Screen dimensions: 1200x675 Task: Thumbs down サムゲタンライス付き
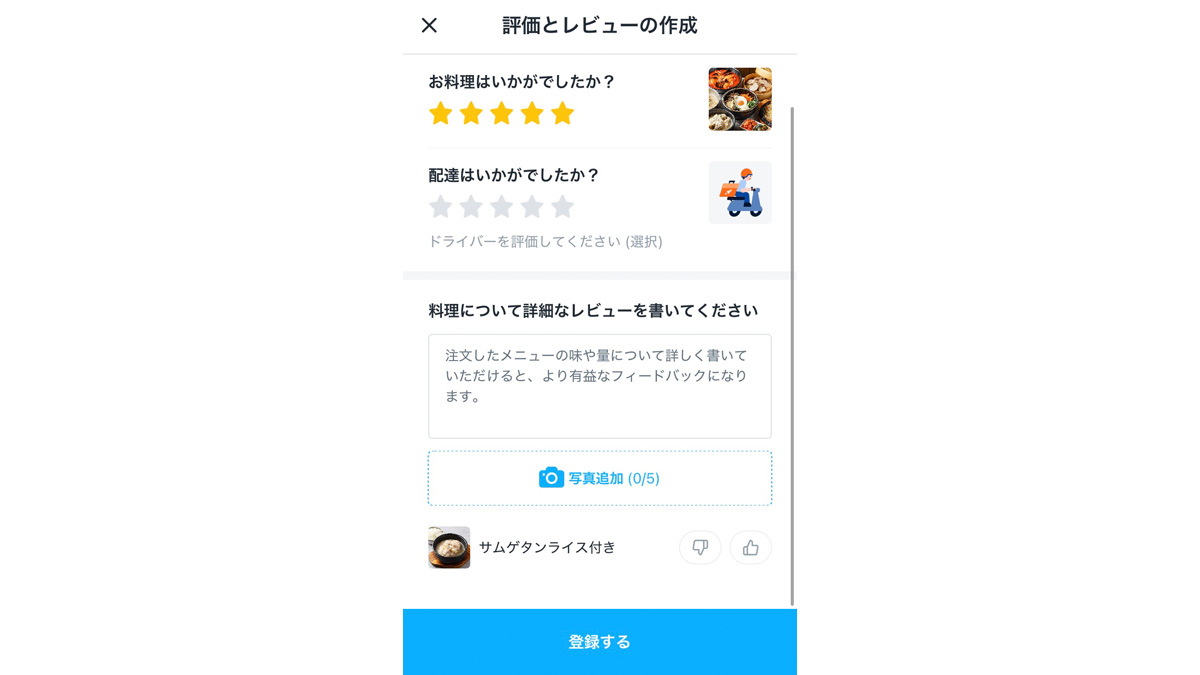click(x=700, y=547)
